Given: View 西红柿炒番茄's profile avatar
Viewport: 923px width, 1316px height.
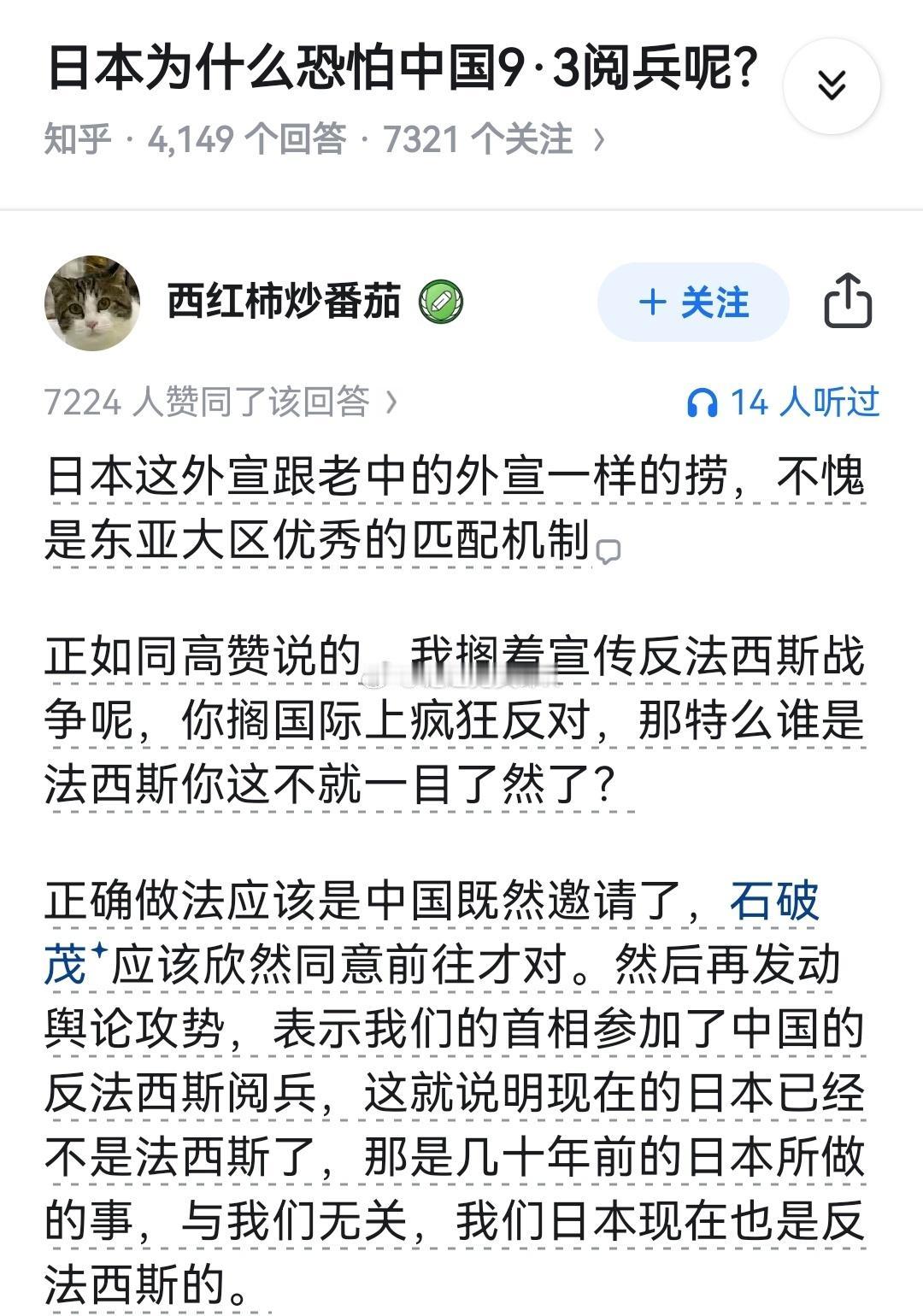Looking at the screenshot, I should (93, 303).
